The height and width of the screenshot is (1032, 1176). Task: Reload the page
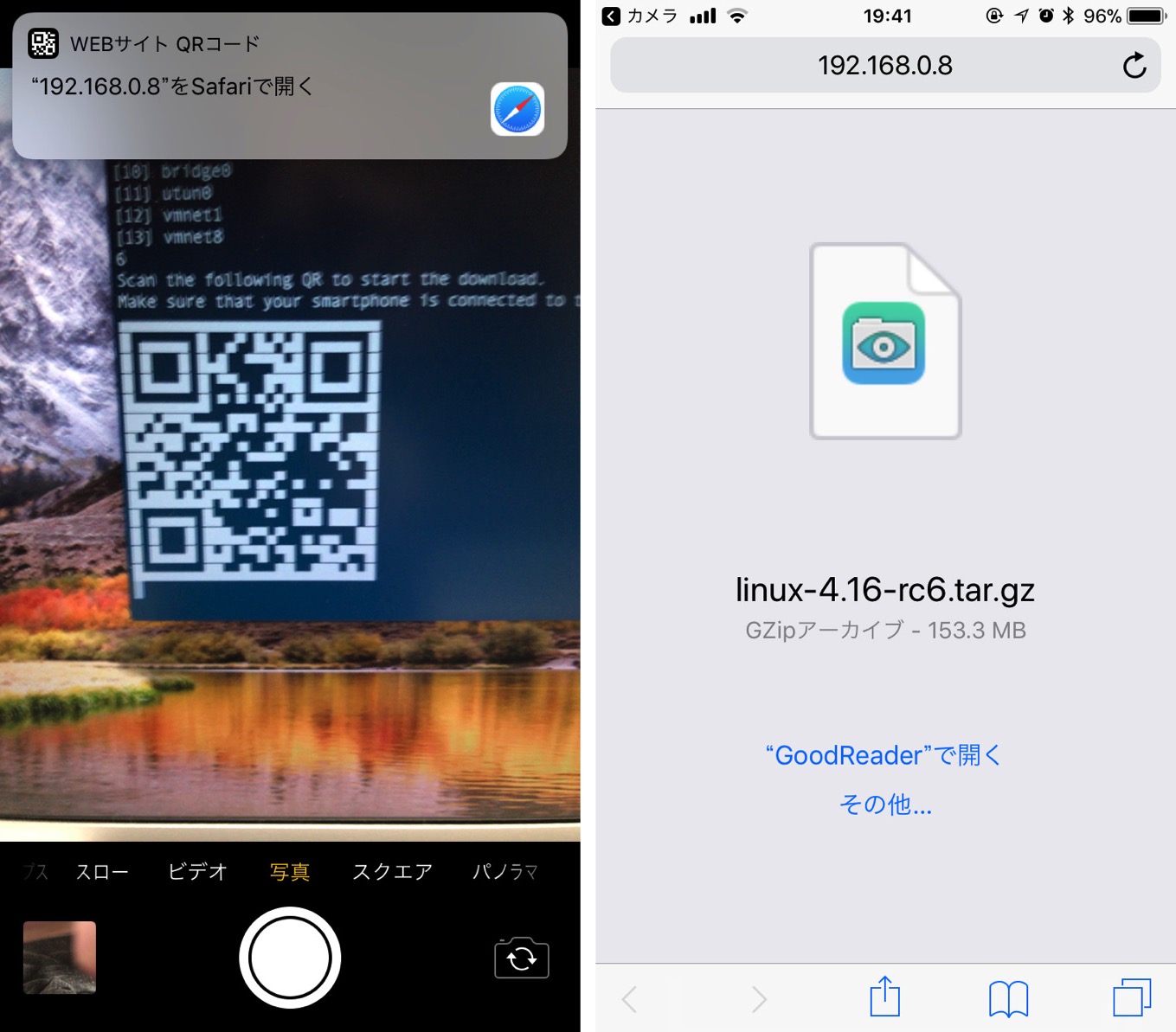(1134, 66)
